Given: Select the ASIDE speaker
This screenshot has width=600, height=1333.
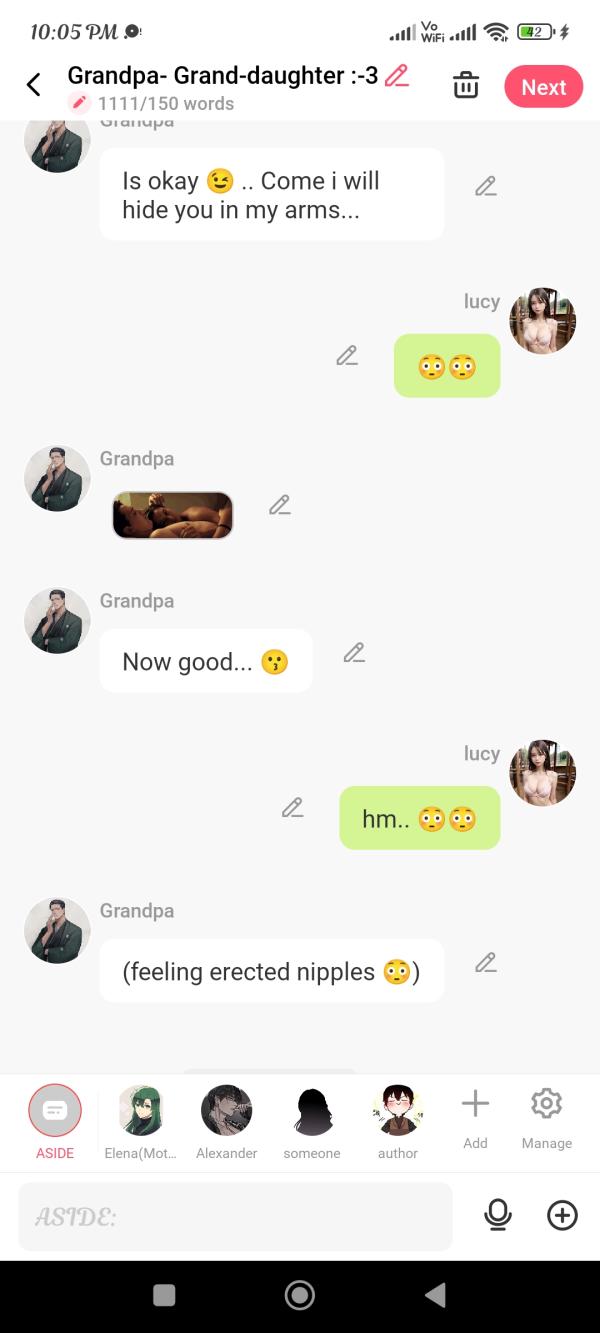Looking at the screenshot, I should pos(55,1110).
